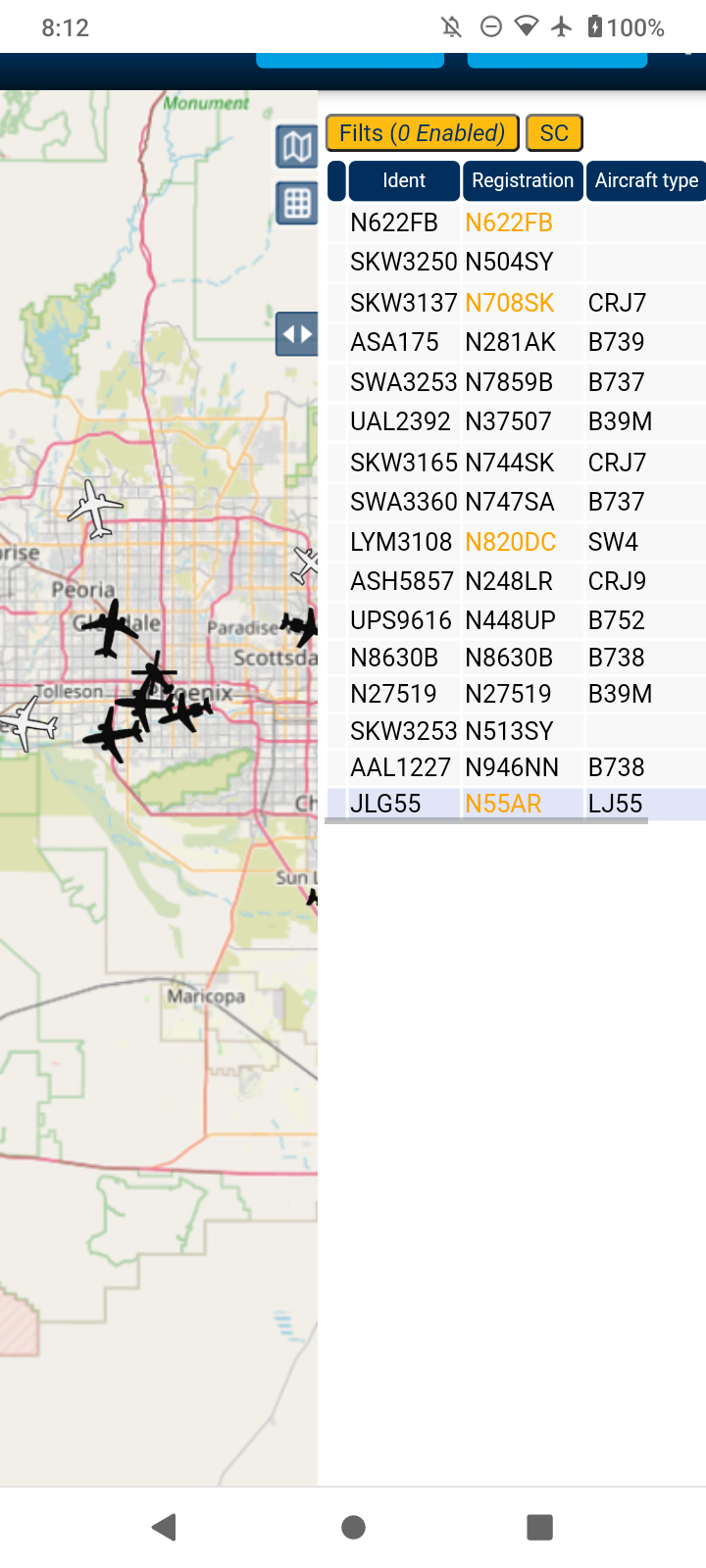The width and height of the screenshot is (706, 1568).
Task: Select the ASA175 flight row
Action: [x=516, y=342]
